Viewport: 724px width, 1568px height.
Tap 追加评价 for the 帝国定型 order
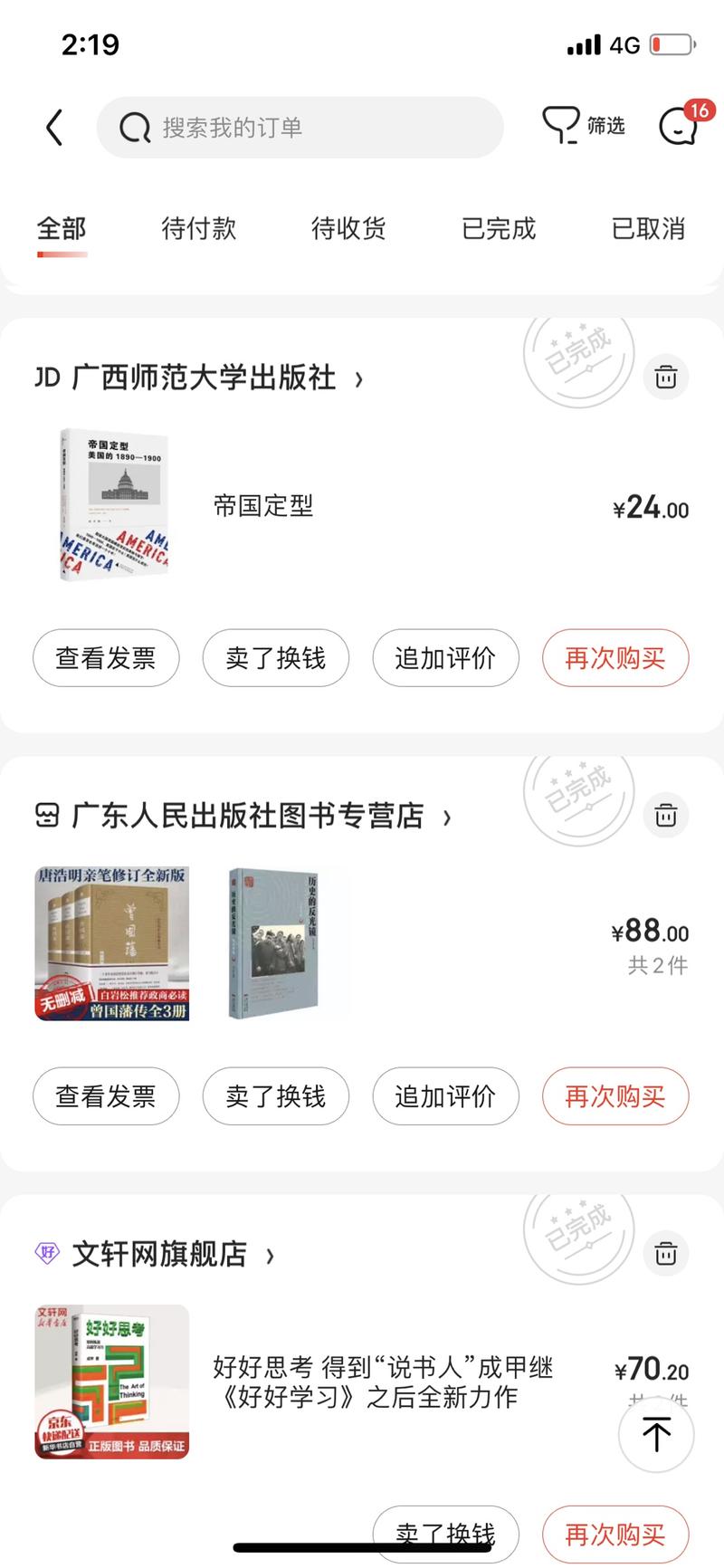445,658
